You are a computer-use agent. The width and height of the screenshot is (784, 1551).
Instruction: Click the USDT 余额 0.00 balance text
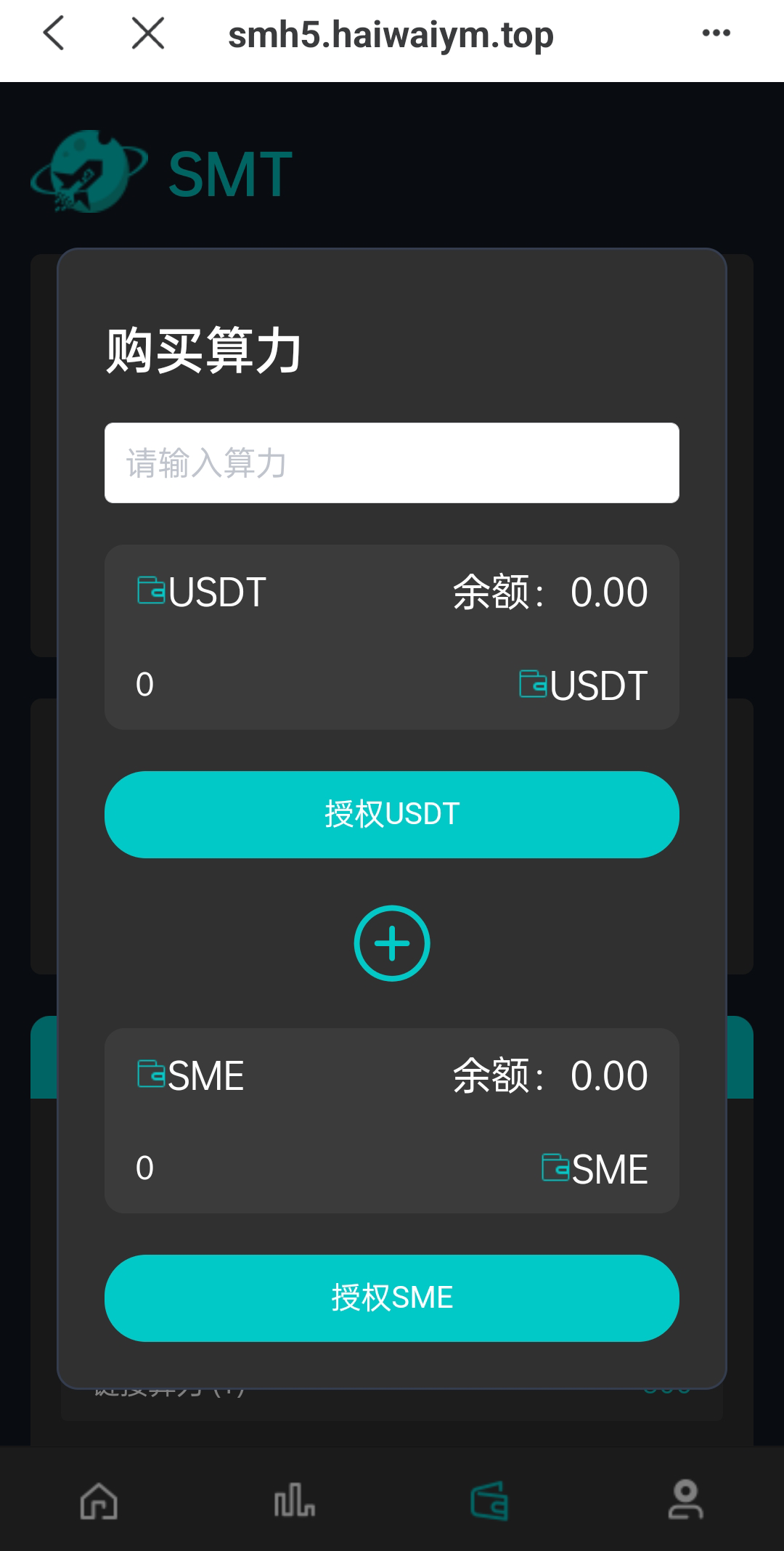tap(548, 590)
